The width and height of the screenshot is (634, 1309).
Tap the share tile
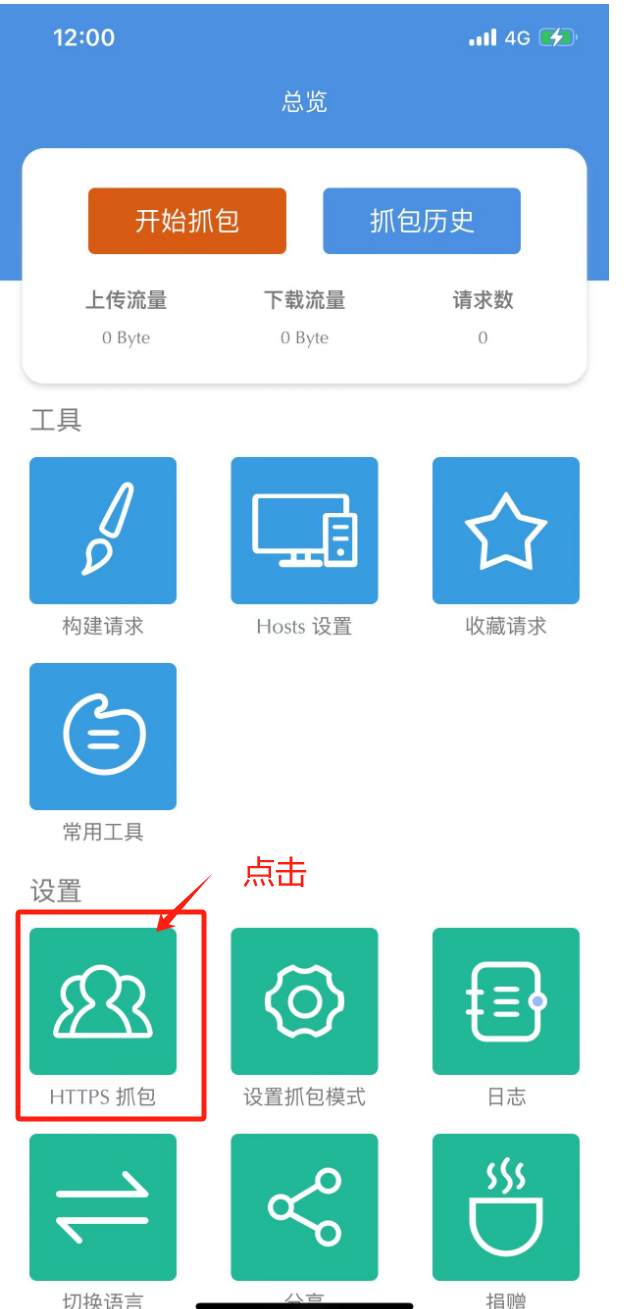click(x=304, y=1206)
